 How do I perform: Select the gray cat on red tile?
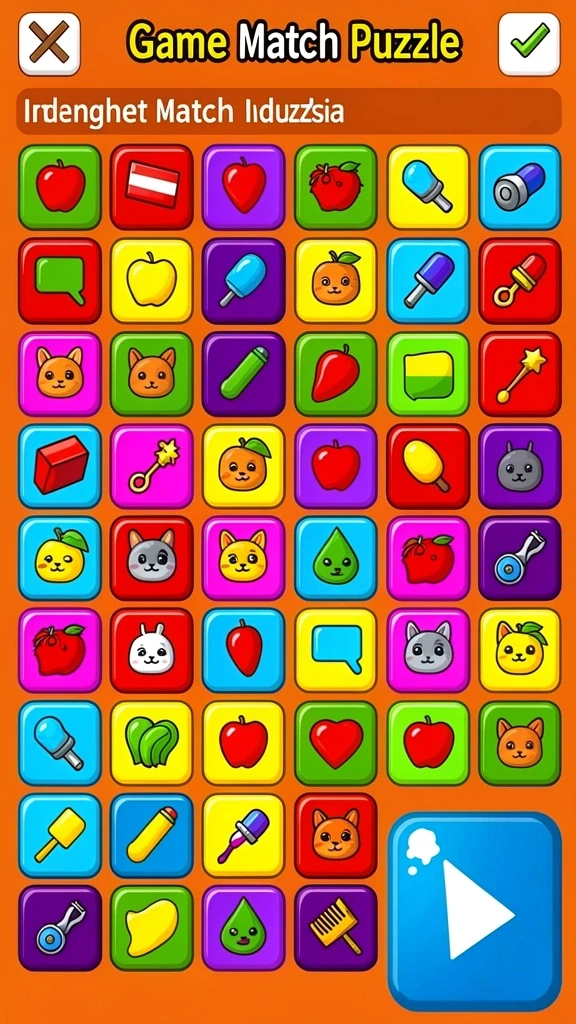click(152, 558)
